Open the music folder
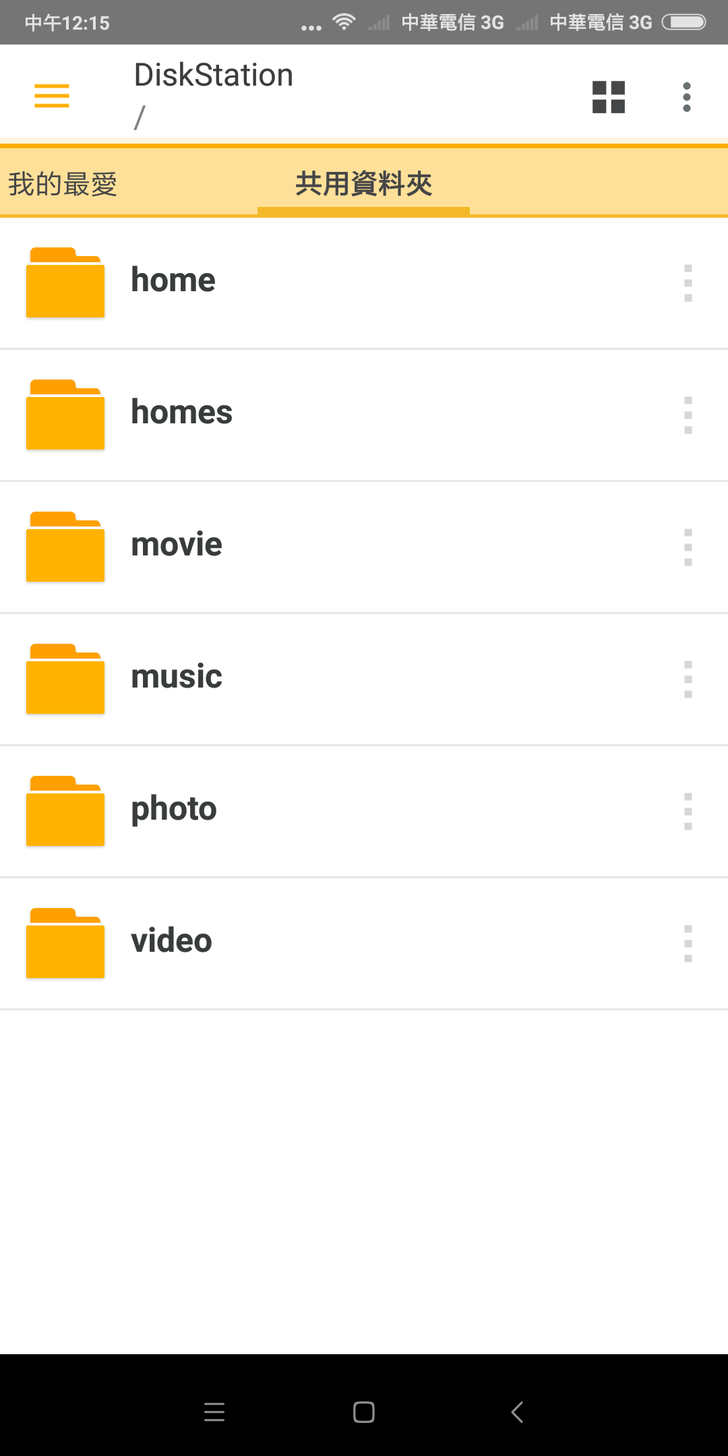Viewport: 728px width, 1456px height. click(176, 677)
